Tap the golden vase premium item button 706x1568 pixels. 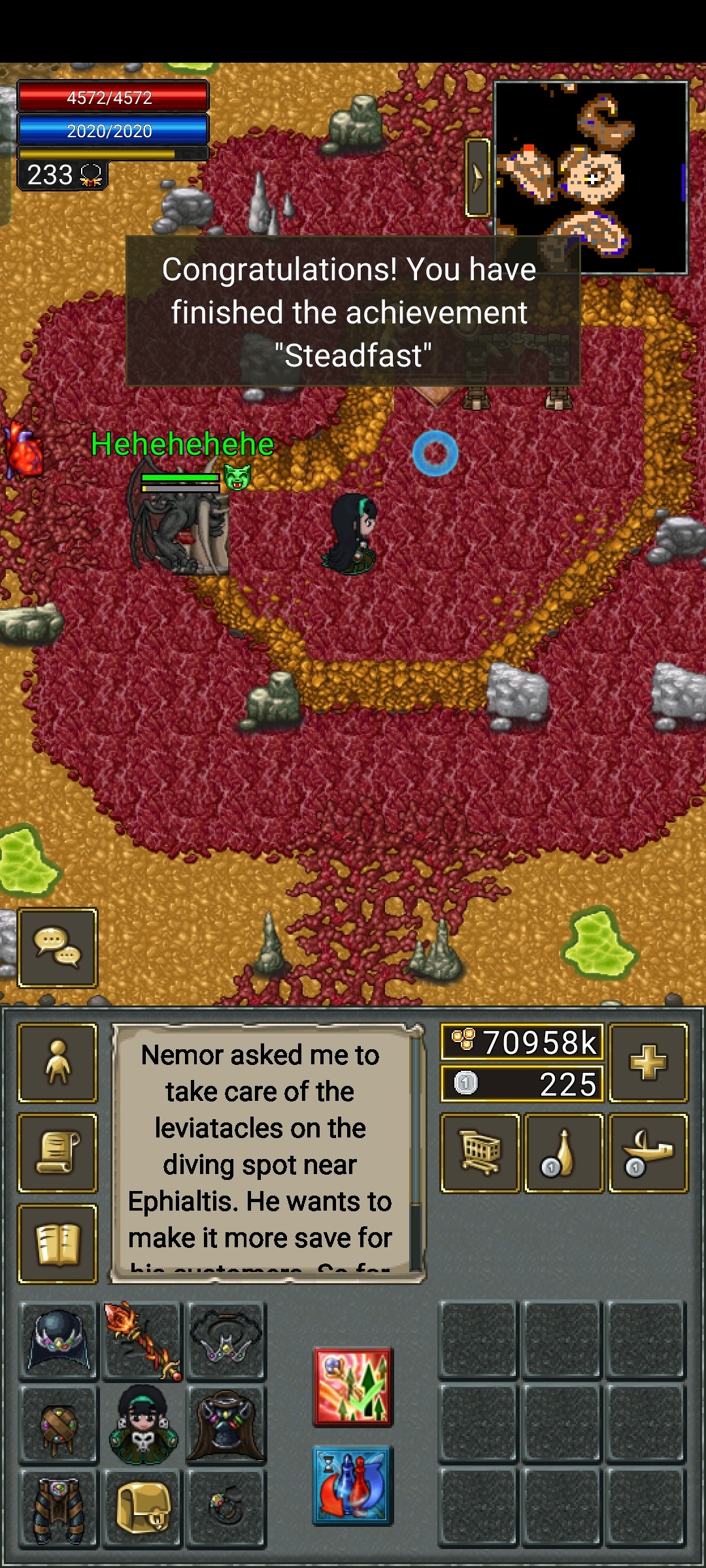(563, 1153)
